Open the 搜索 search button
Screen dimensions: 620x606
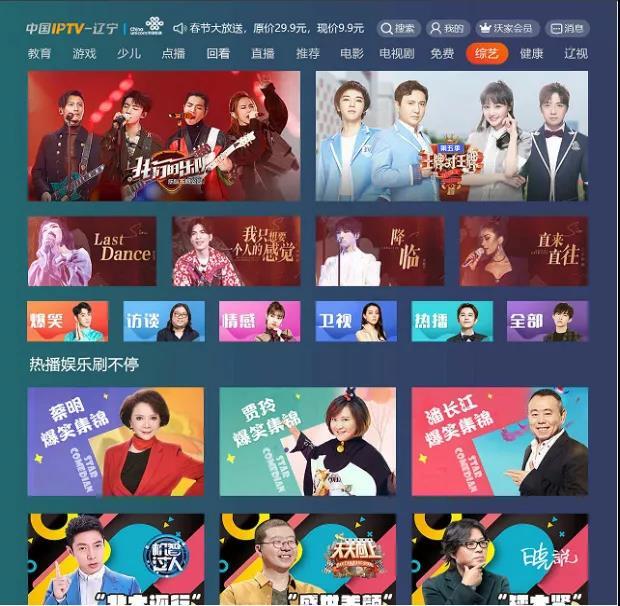(x=399, y=29)
